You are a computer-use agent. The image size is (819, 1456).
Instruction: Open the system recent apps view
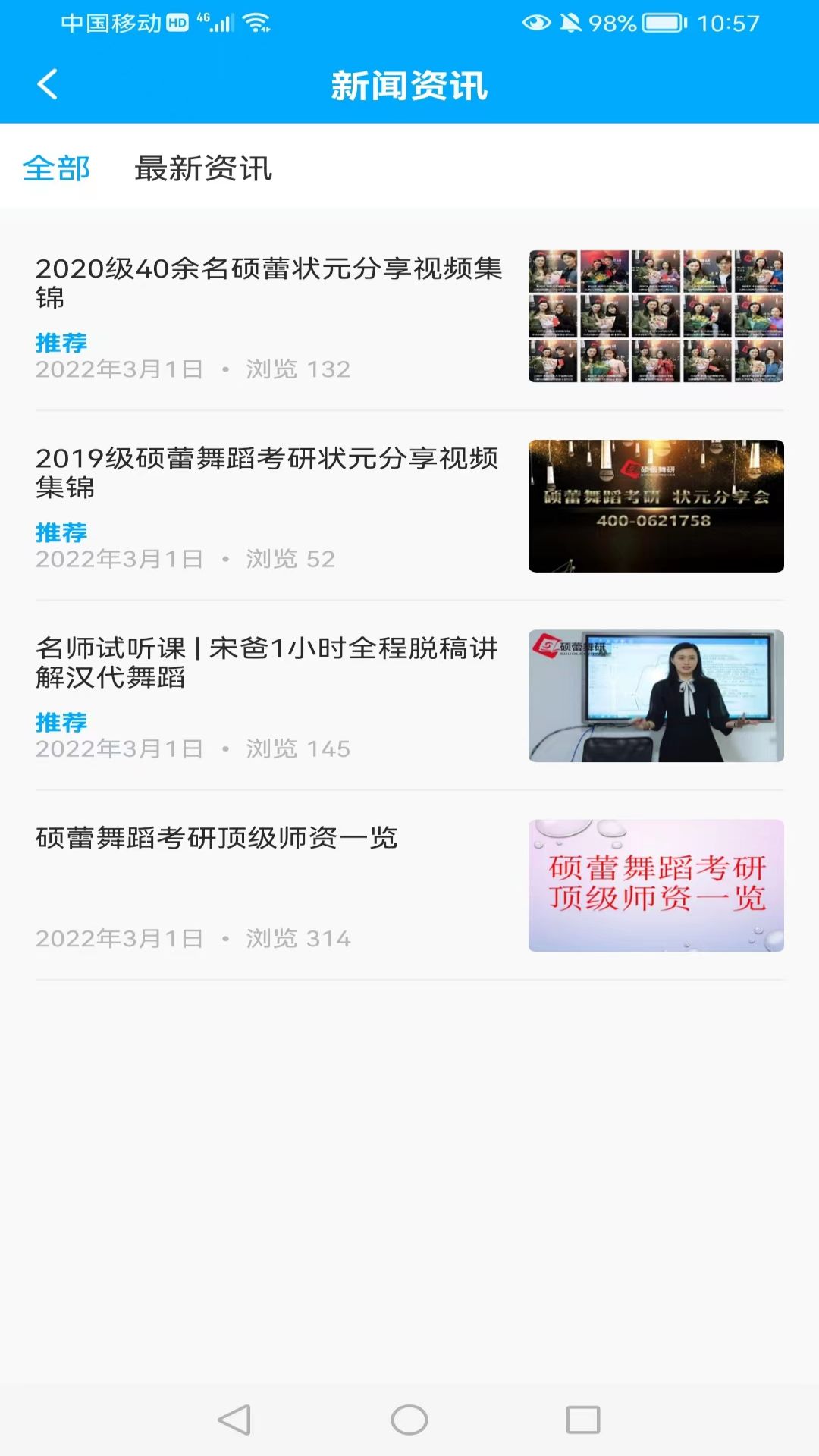(582, 1420)
